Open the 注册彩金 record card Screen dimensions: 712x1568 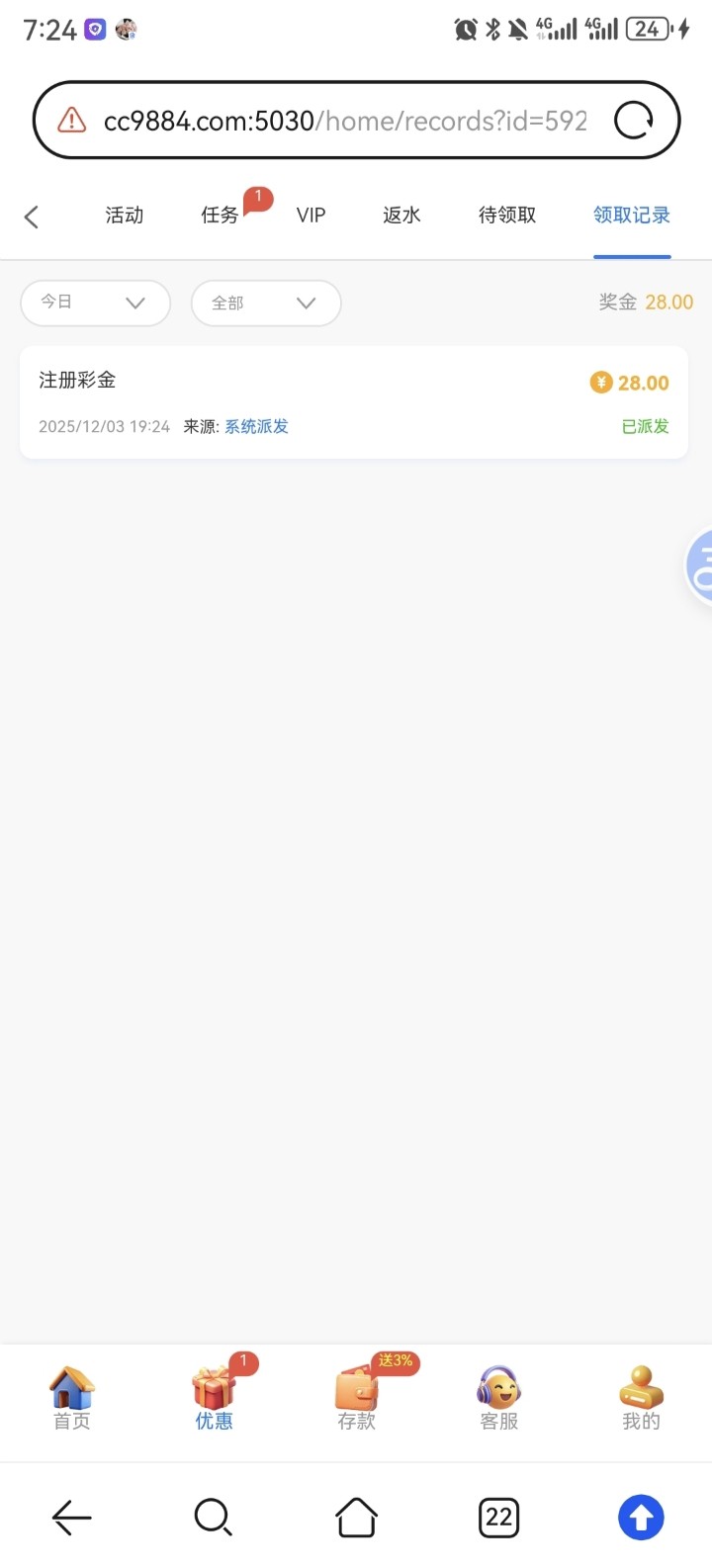[x=353, y=401]
